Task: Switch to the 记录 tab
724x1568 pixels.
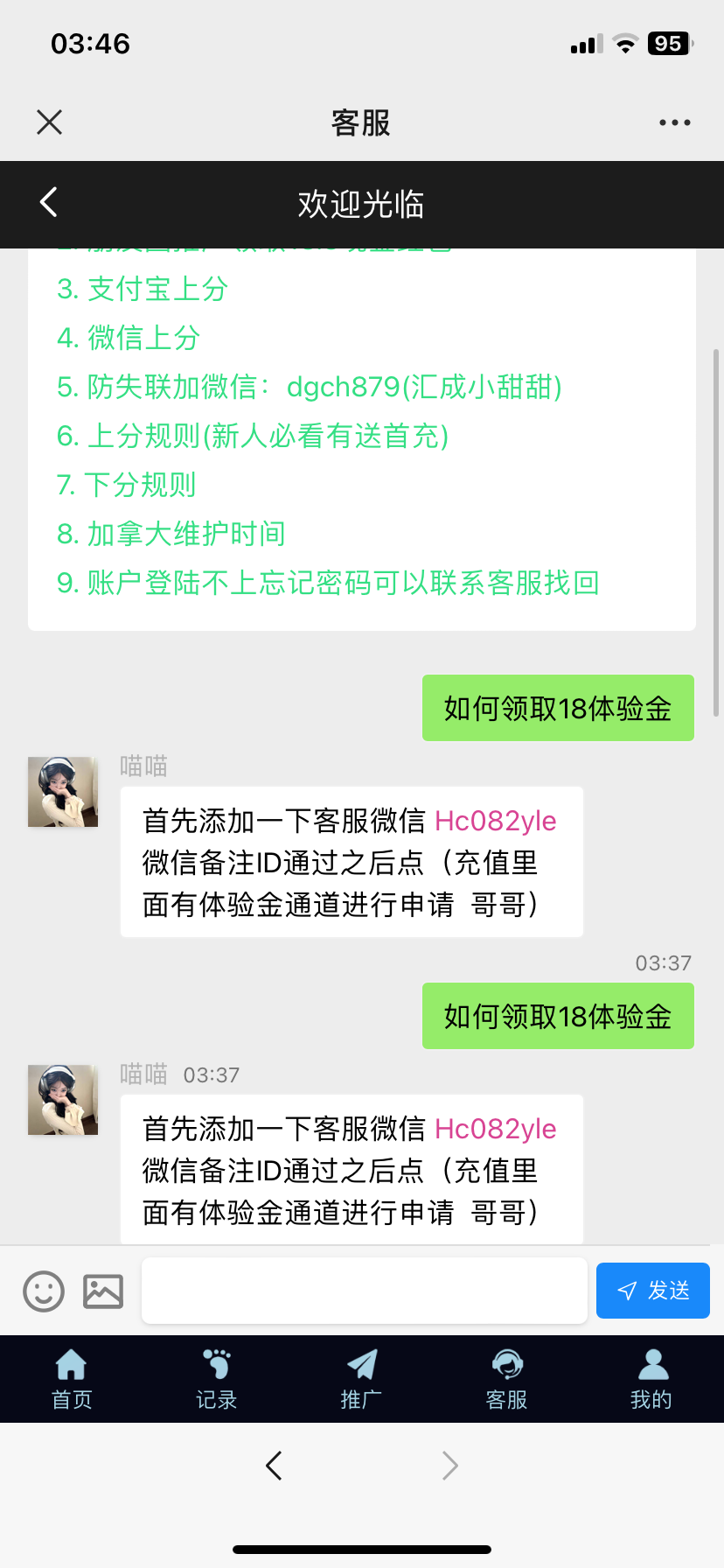Action: click(x=216, y=1379)
